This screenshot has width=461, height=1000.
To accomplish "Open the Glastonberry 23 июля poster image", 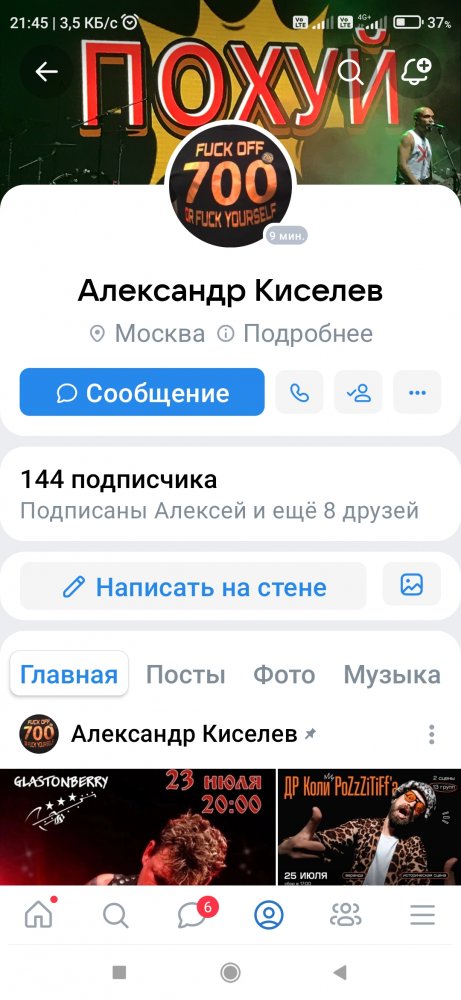I will (x=137, y=827).
